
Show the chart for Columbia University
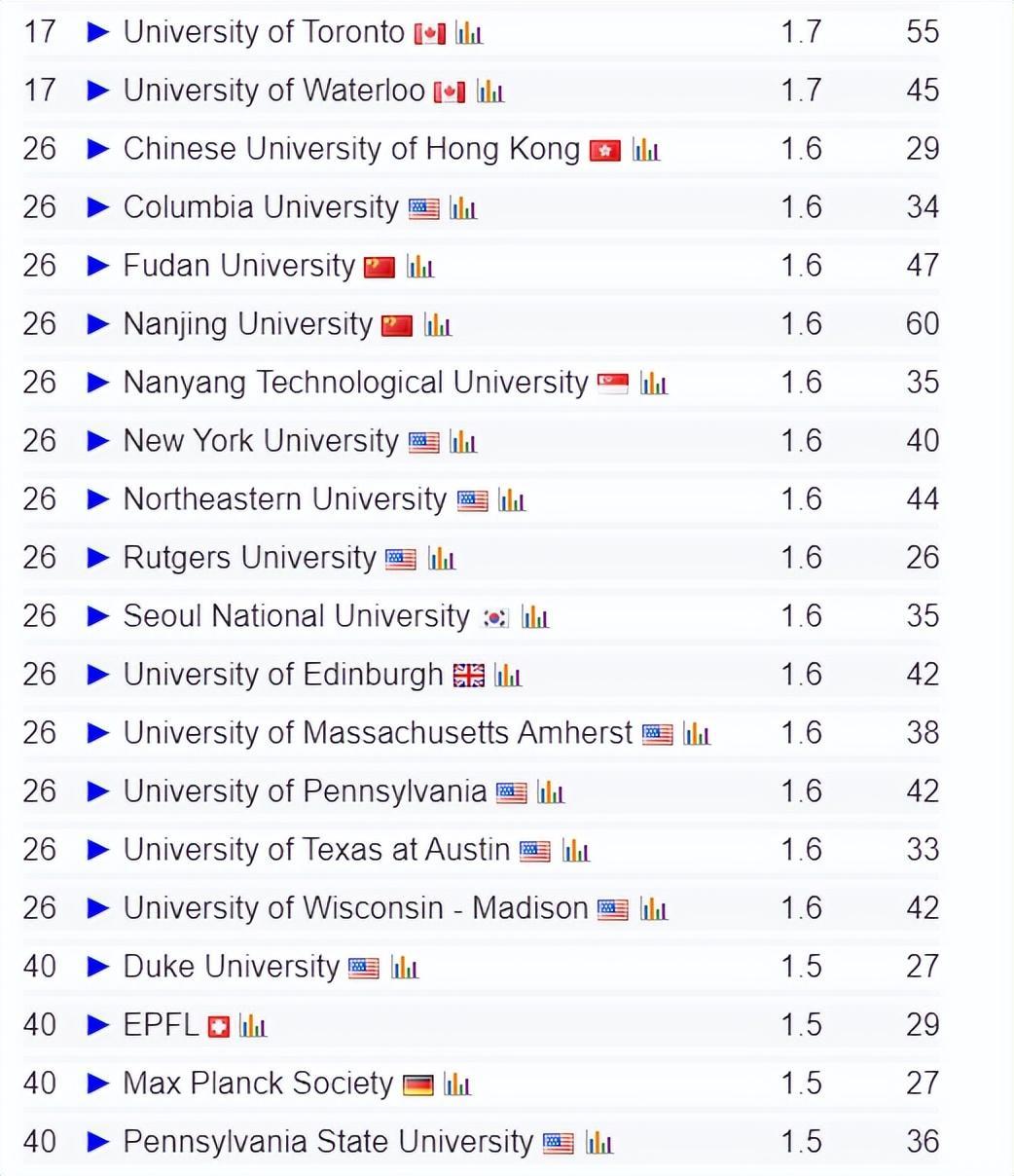click(463, 208)
